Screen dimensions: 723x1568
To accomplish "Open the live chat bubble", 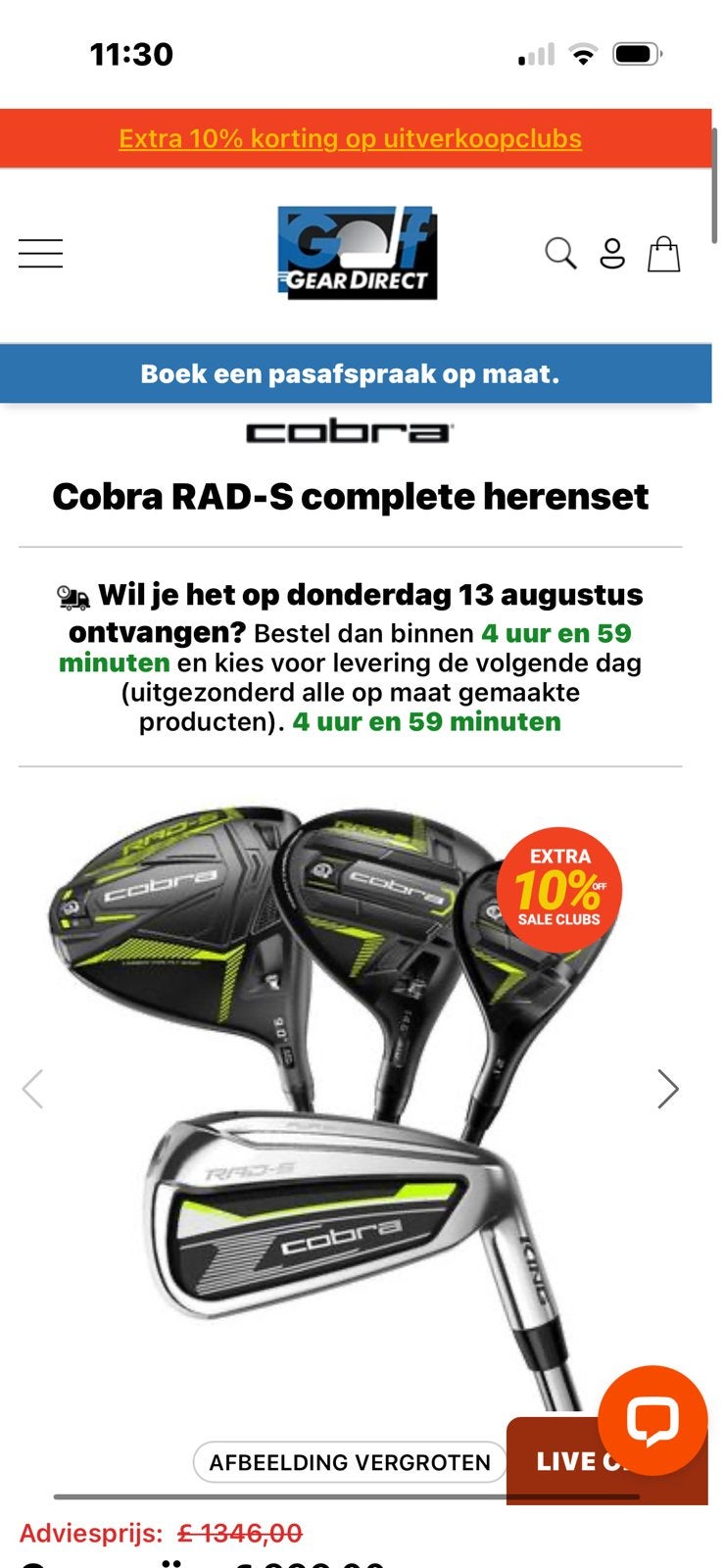I will pyautogui.click(x=652, y=1419).
